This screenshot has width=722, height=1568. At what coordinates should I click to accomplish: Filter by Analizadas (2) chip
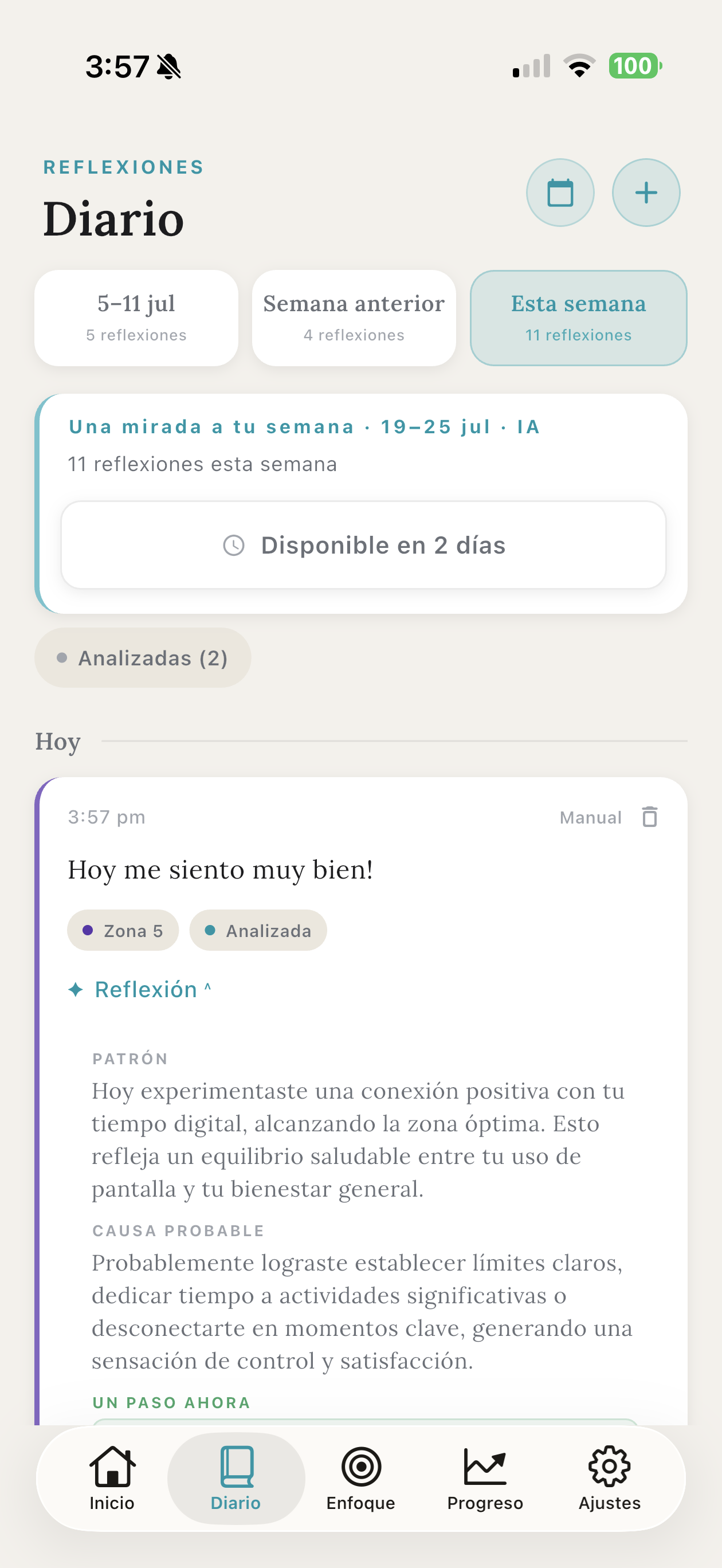tap(143, 658)
